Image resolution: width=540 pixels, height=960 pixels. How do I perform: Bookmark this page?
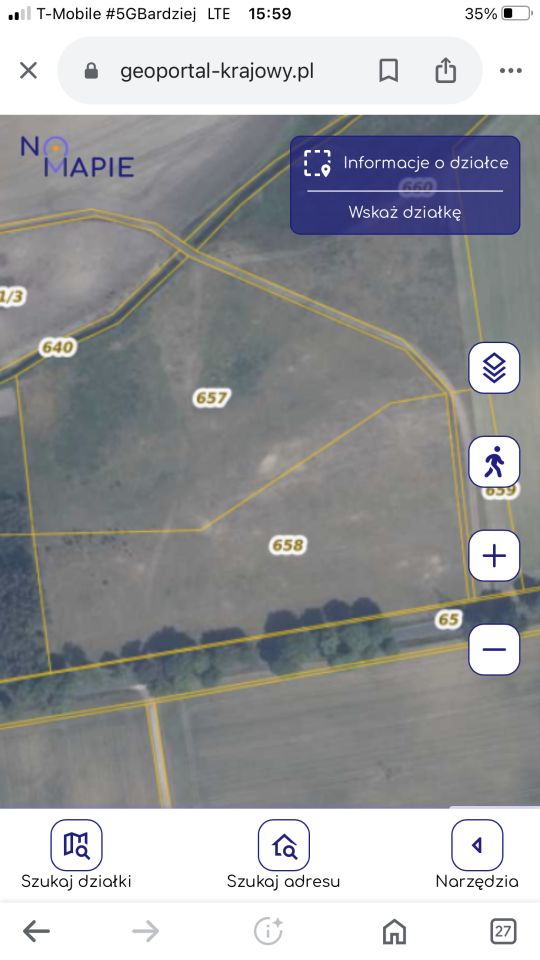pos(389,70)
